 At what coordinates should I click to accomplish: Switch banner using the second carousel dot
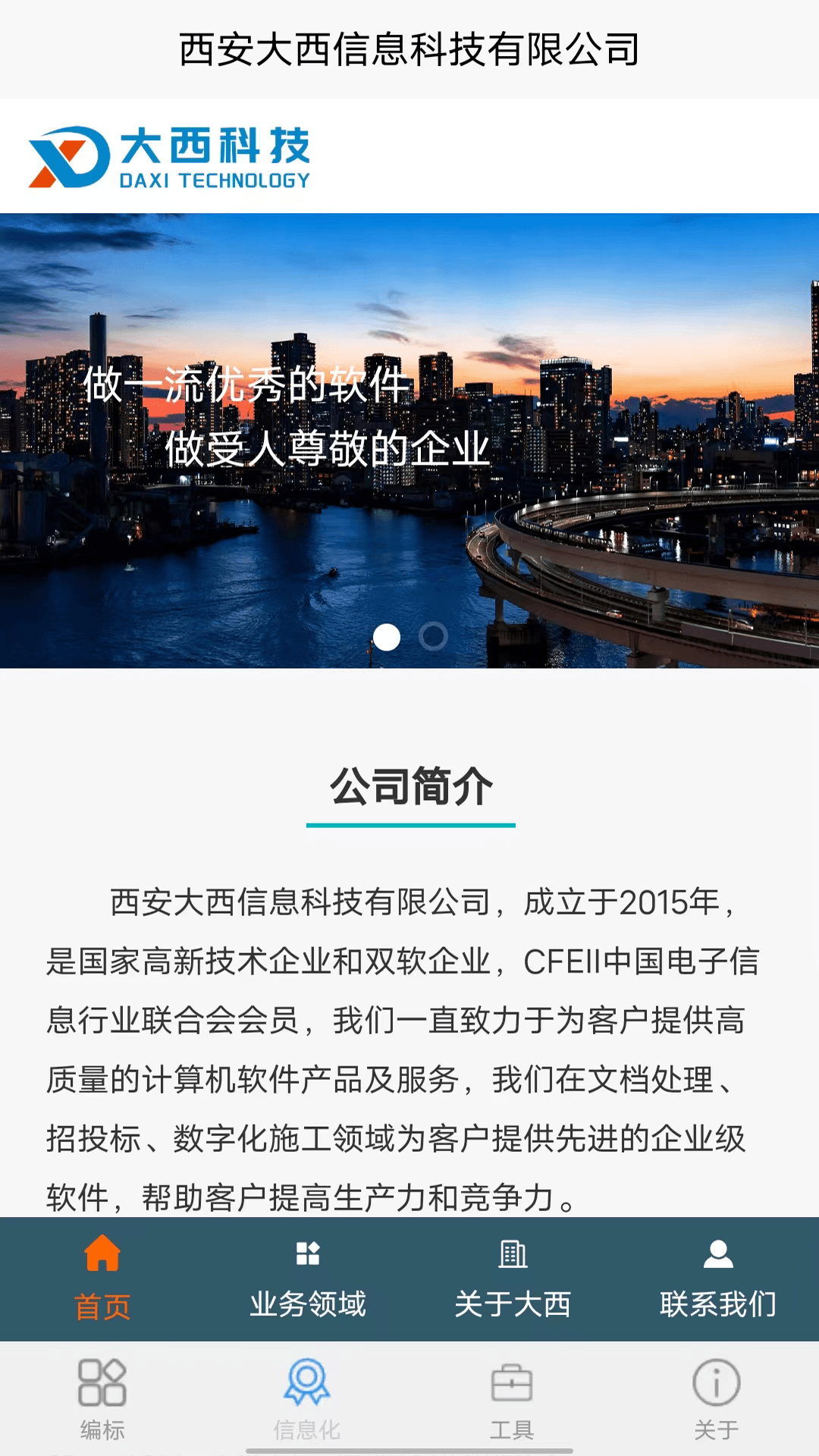point(432,639)
